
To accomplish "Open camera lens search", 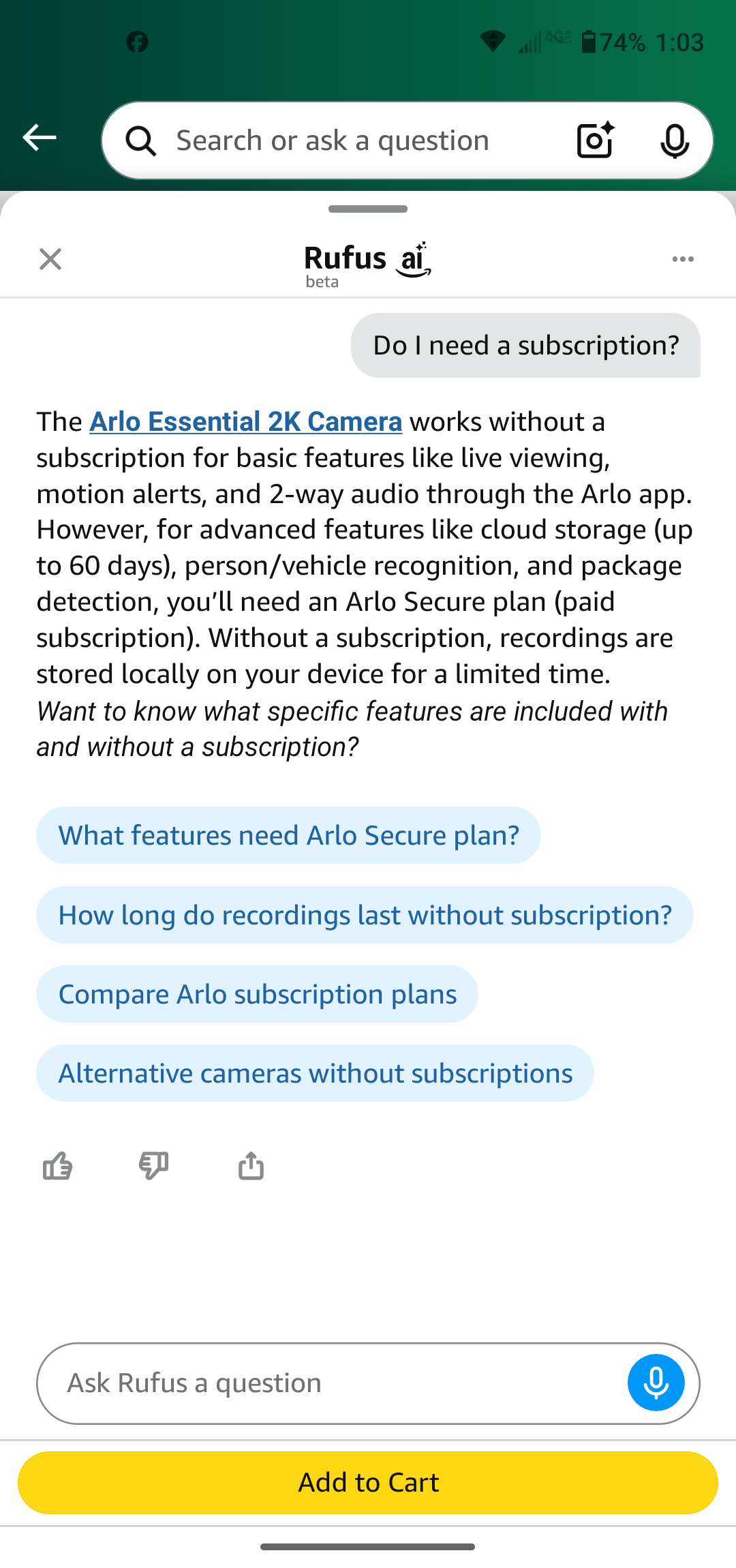I will pos(595,140).
